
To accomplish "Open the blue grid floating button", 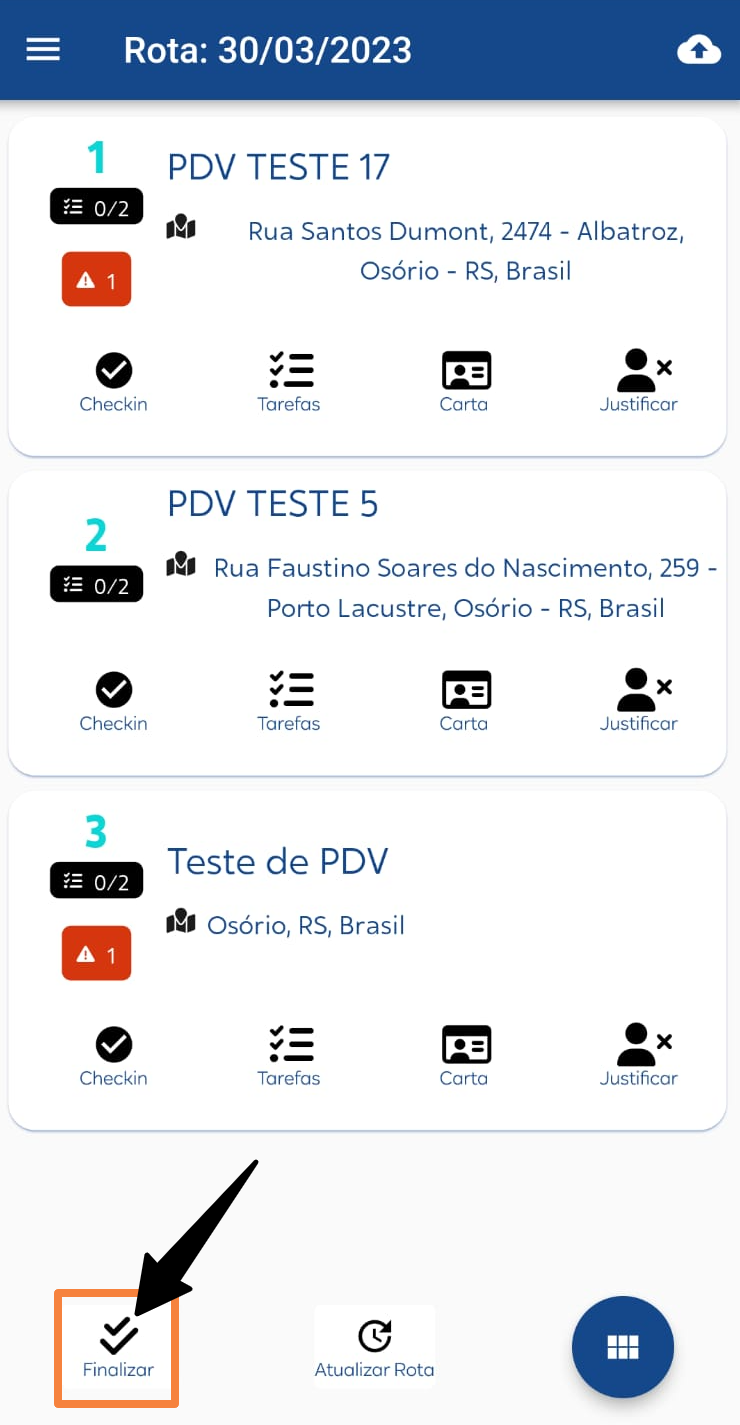I will [623, 1347].
